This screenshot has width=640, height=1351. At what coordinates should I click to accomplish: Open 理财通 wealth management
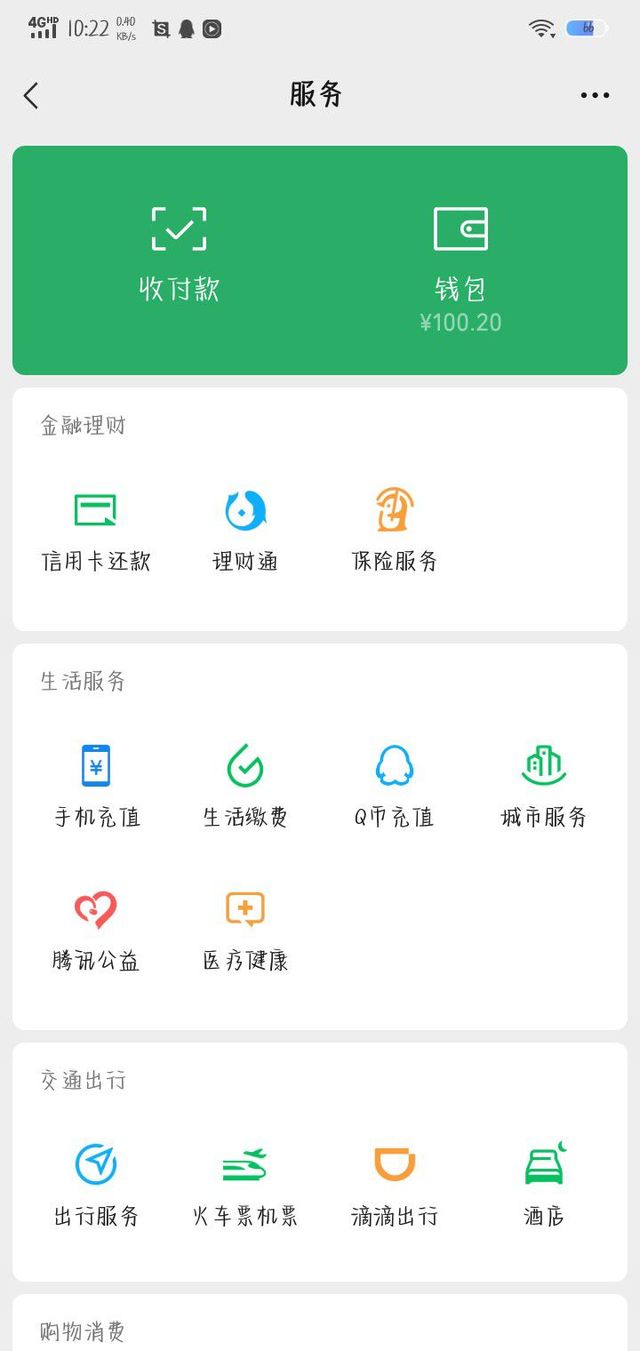point(245,530)
